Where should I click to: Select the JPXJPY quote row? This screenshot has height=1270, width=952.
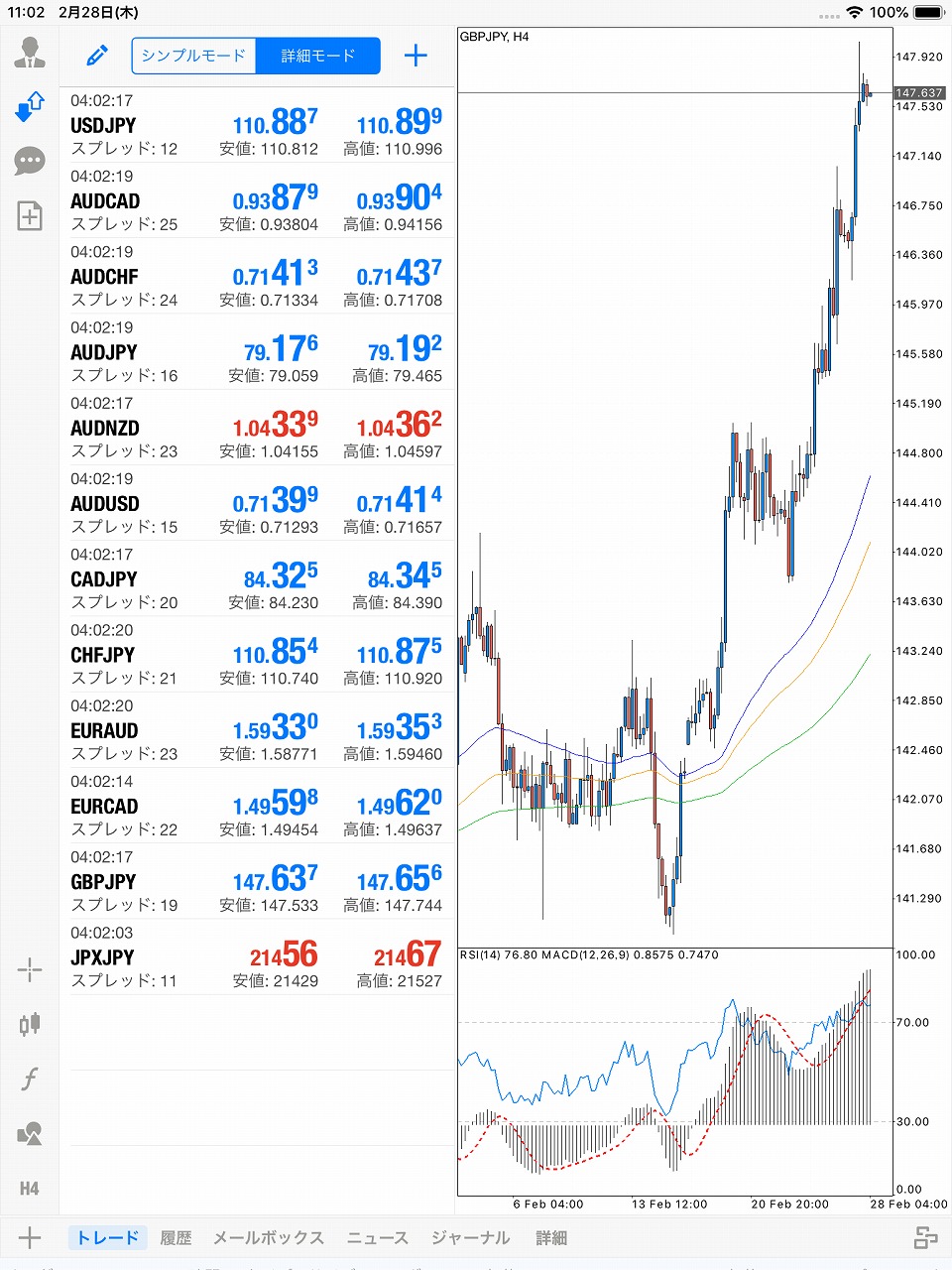point(256,956)
